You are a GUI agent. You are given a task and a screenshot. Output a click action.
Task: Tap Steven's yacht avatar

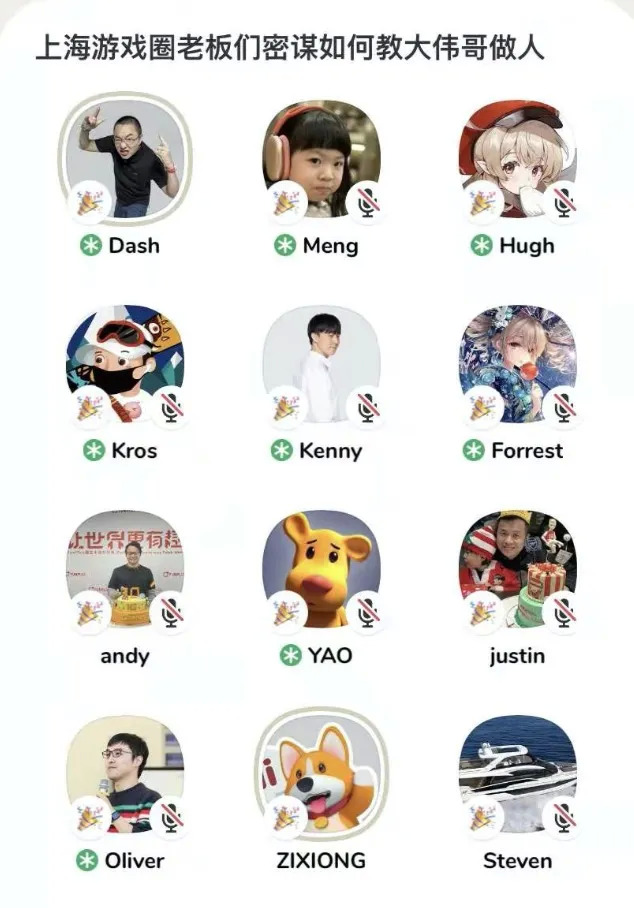tap(517, 772)
